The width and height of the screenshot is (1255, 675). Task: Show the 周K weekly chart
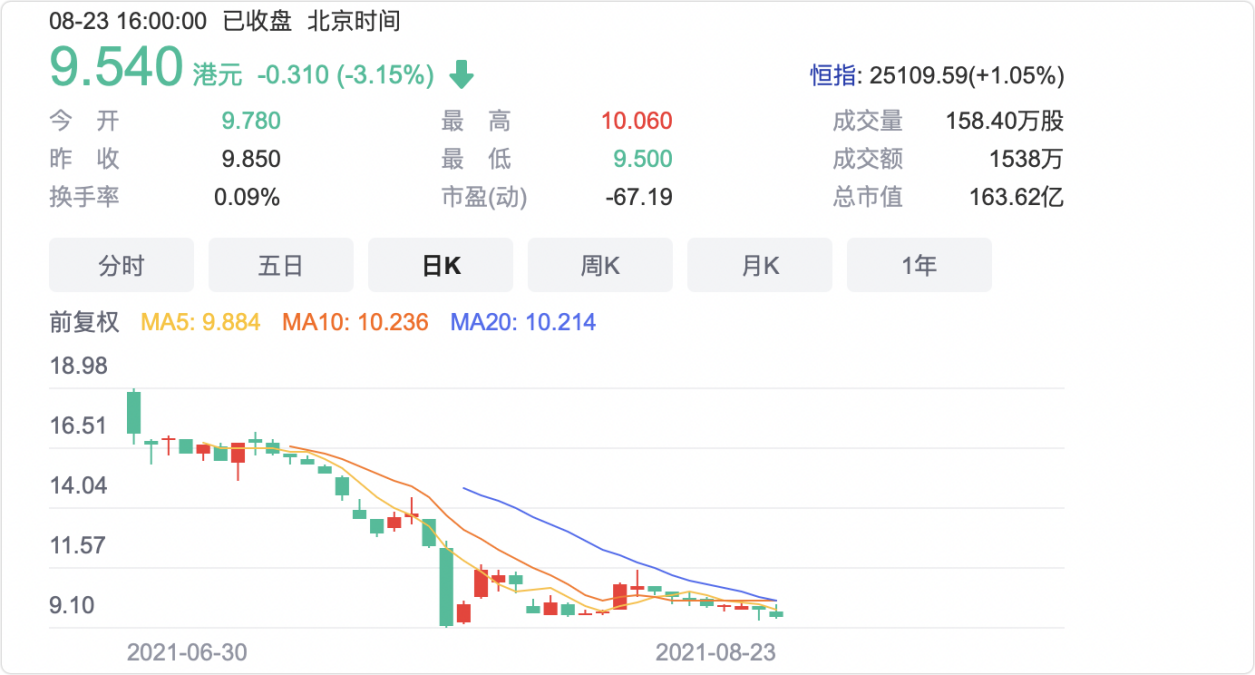(x=600, y=265)
